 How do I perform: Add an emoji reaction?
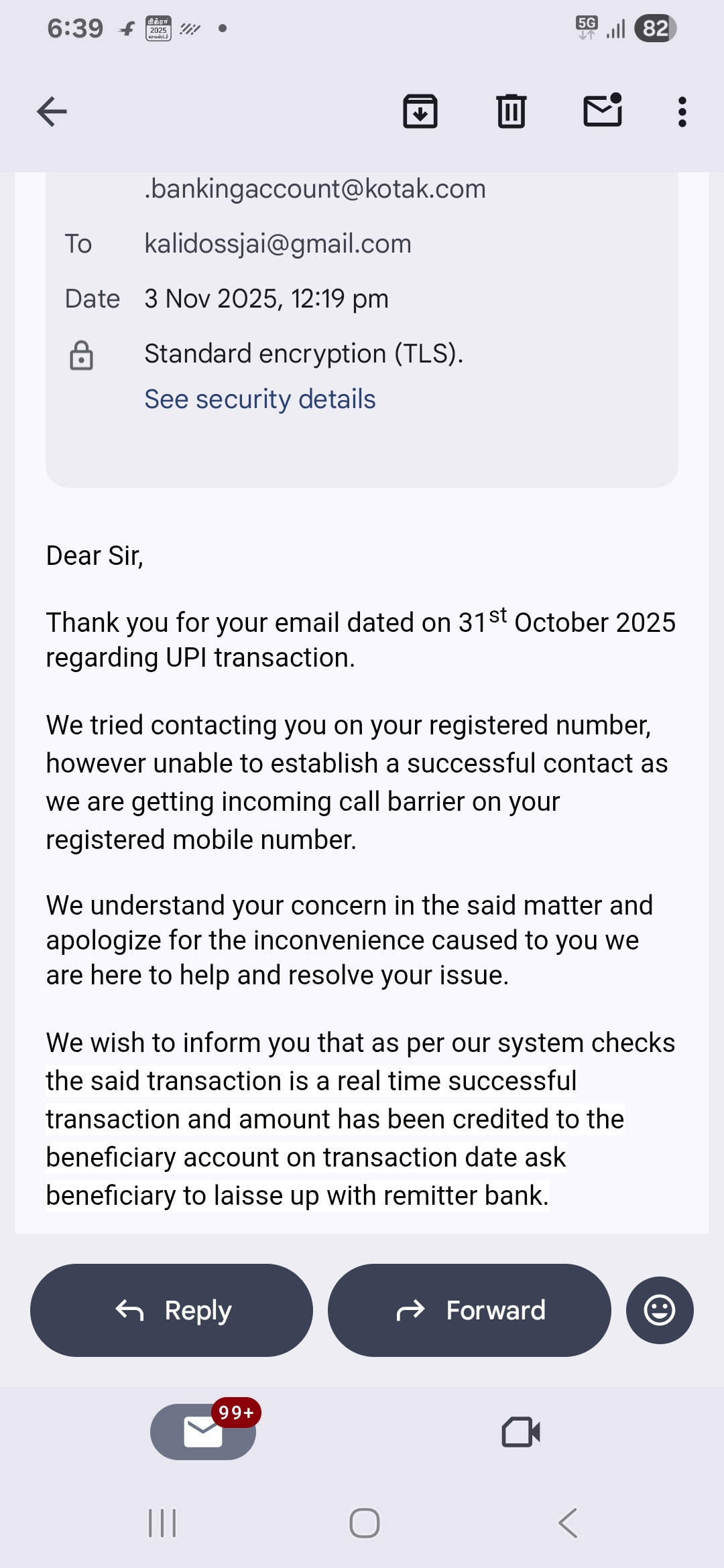pos(660,1310)
